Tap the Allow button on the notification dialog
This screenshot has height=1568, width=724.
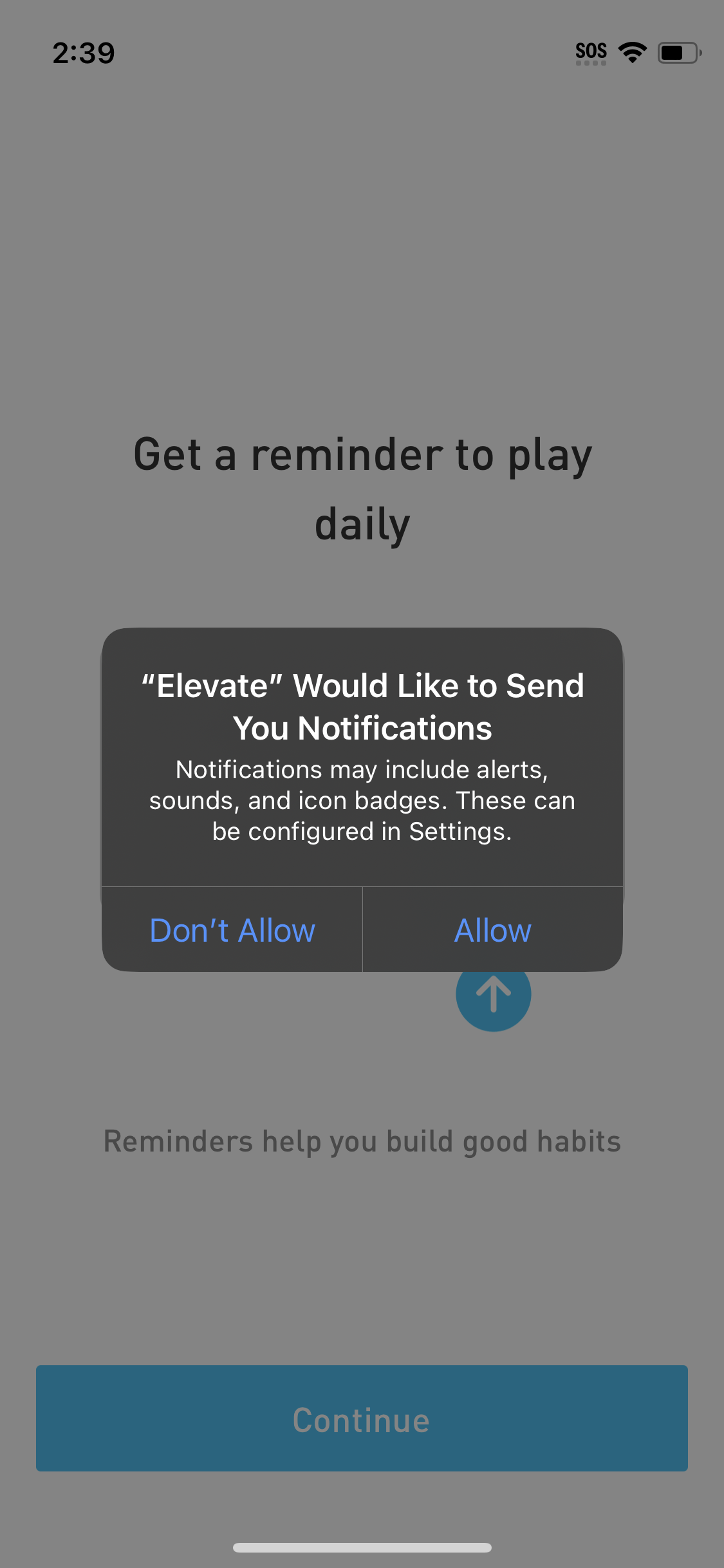coord(492,929)
